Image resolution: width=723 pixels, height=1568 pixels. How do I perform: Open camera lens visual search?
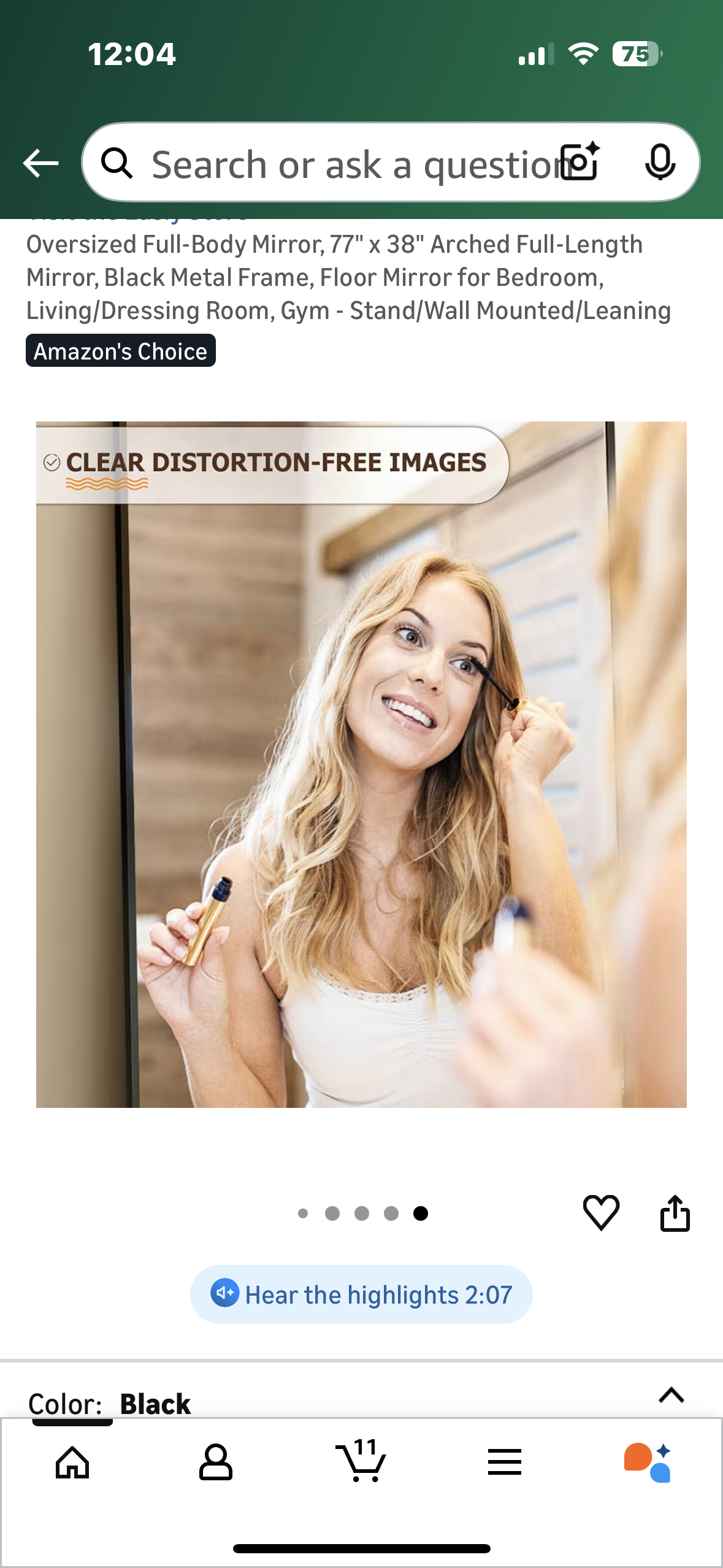tap(580, 163)
